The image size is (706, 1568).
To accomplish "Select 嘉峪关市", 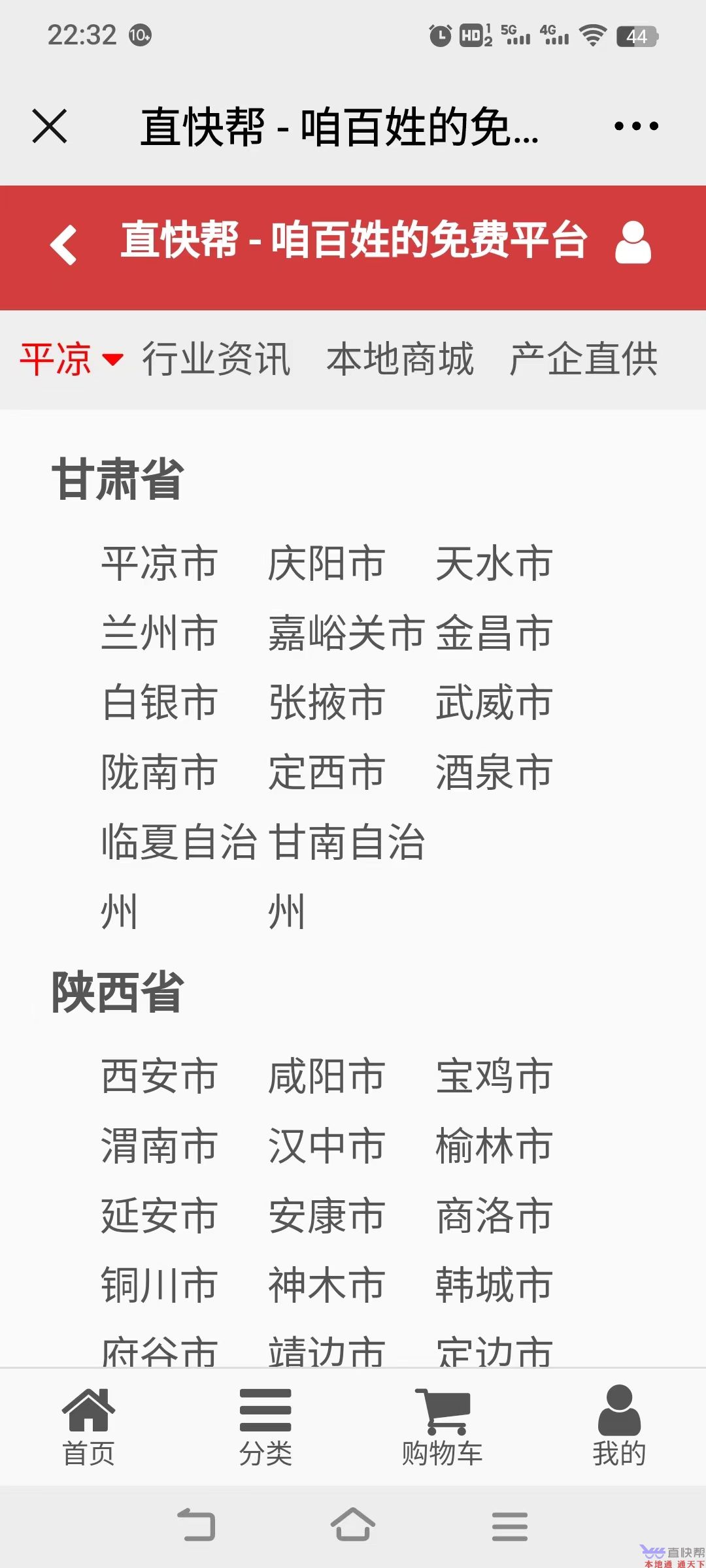I will click(x=346, y=632).
